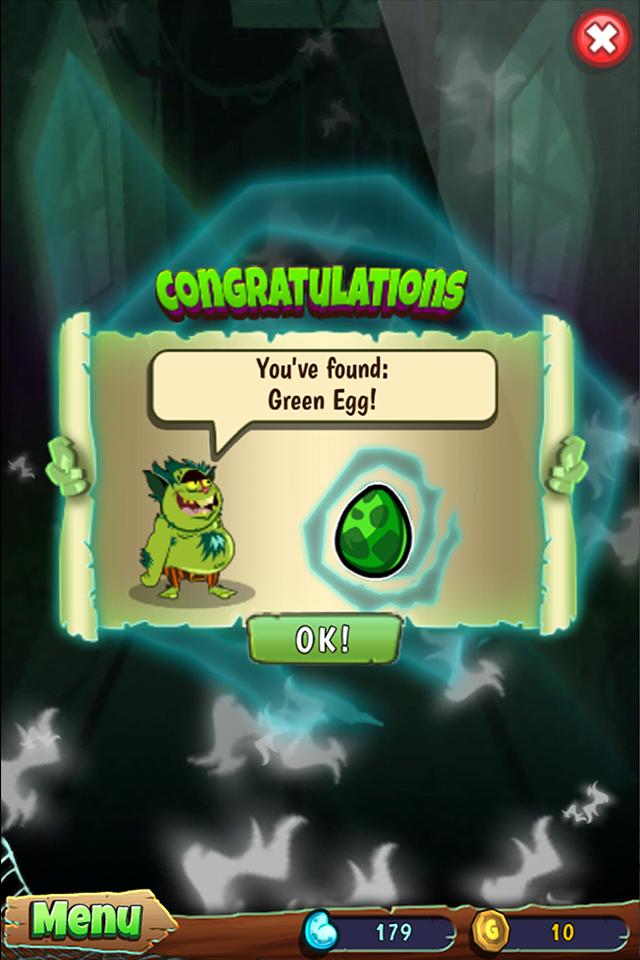Confirm the Green Egg reward with OK!
This screenshot has height=960, width=640.
click(x=324, y=640)
